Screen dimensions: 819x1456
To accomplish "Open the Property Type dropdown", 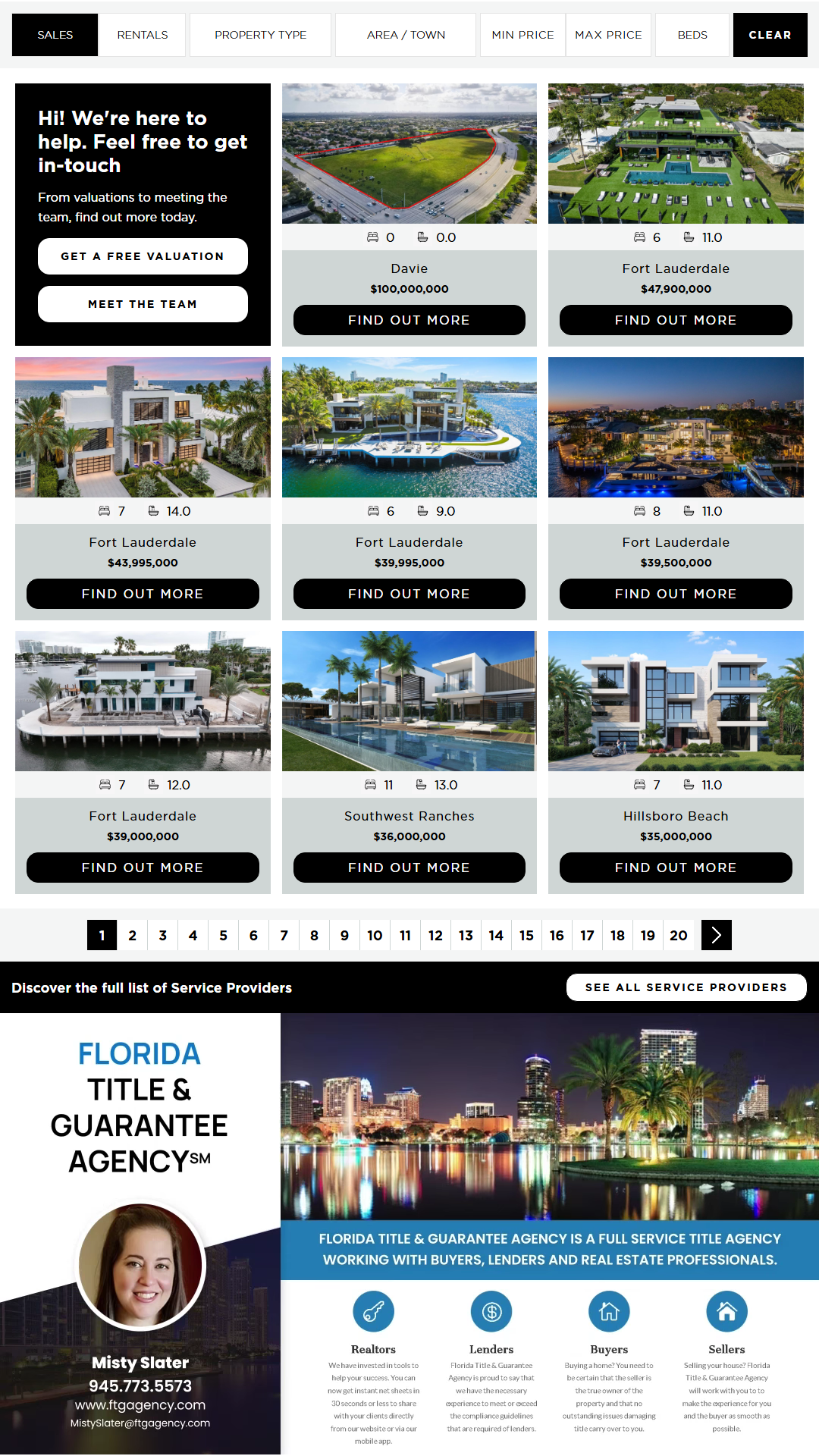I will (260, 35).
